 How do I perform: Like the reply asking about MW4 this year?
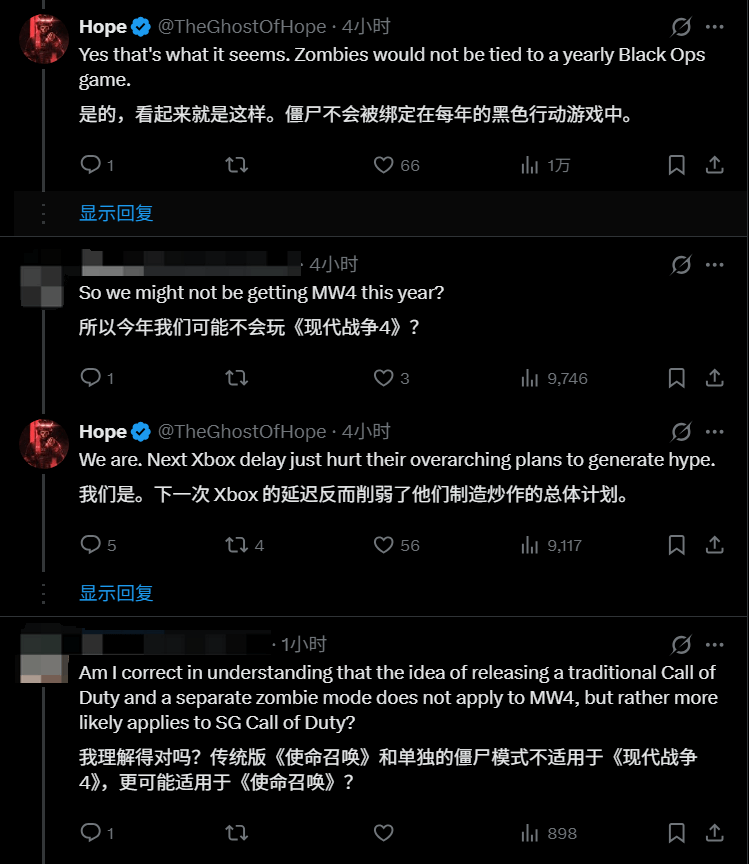384,378
